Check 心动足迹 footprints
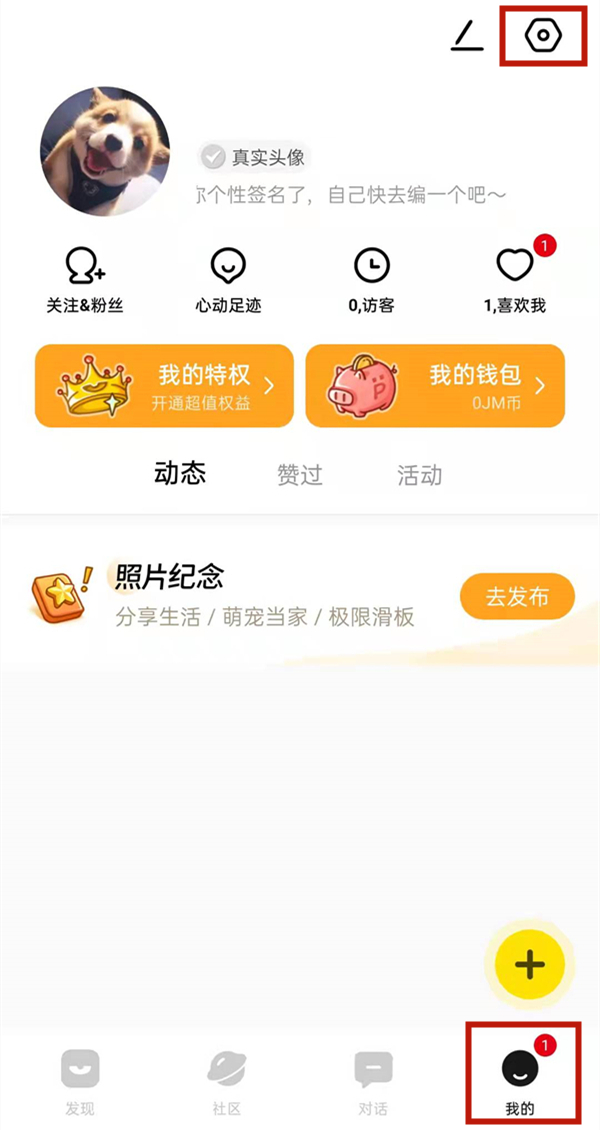Viewport: 600px width, 1130px height. (228, 280)
